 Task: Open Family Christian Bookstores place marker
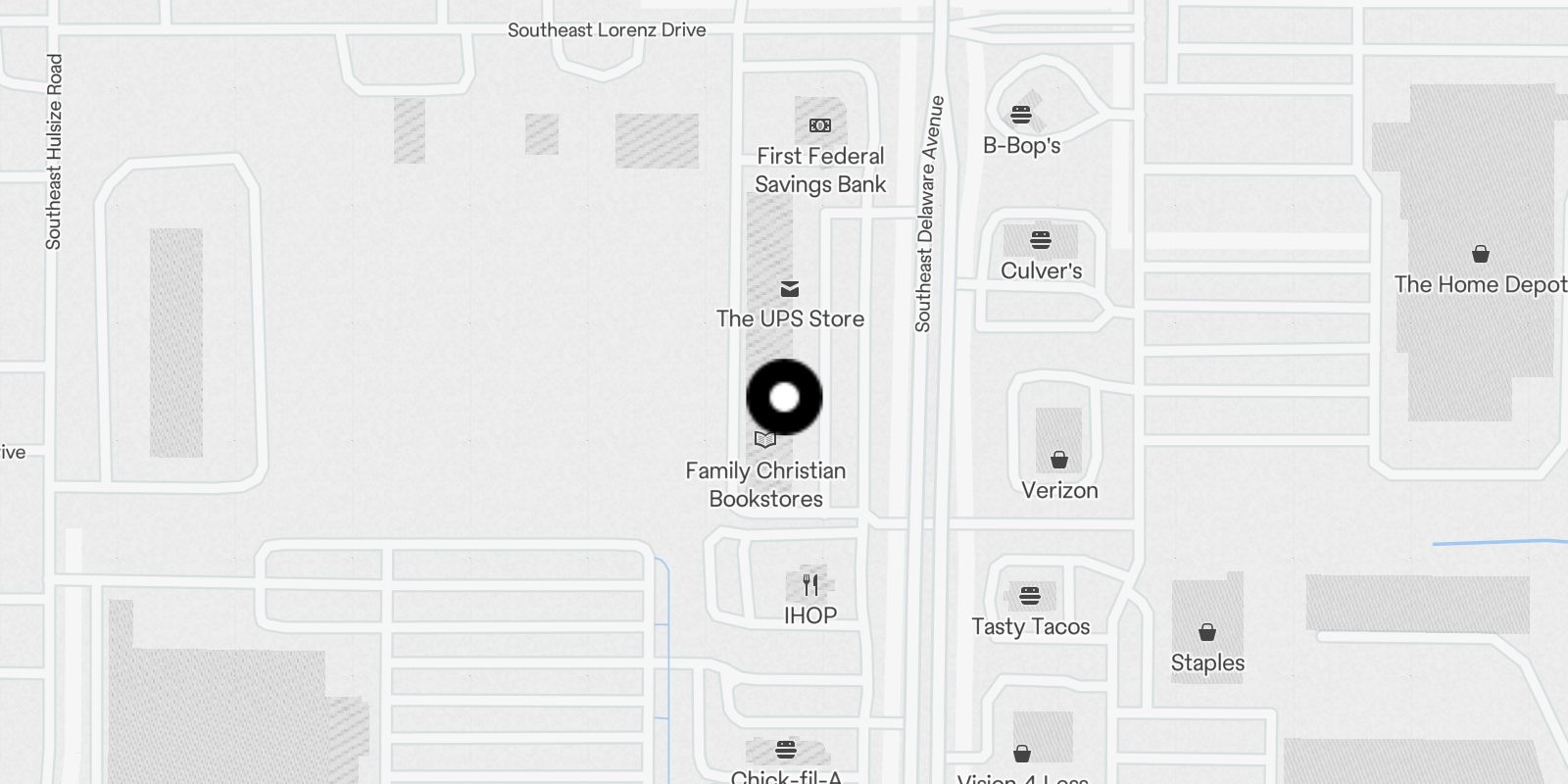click(x=765, y=440)
